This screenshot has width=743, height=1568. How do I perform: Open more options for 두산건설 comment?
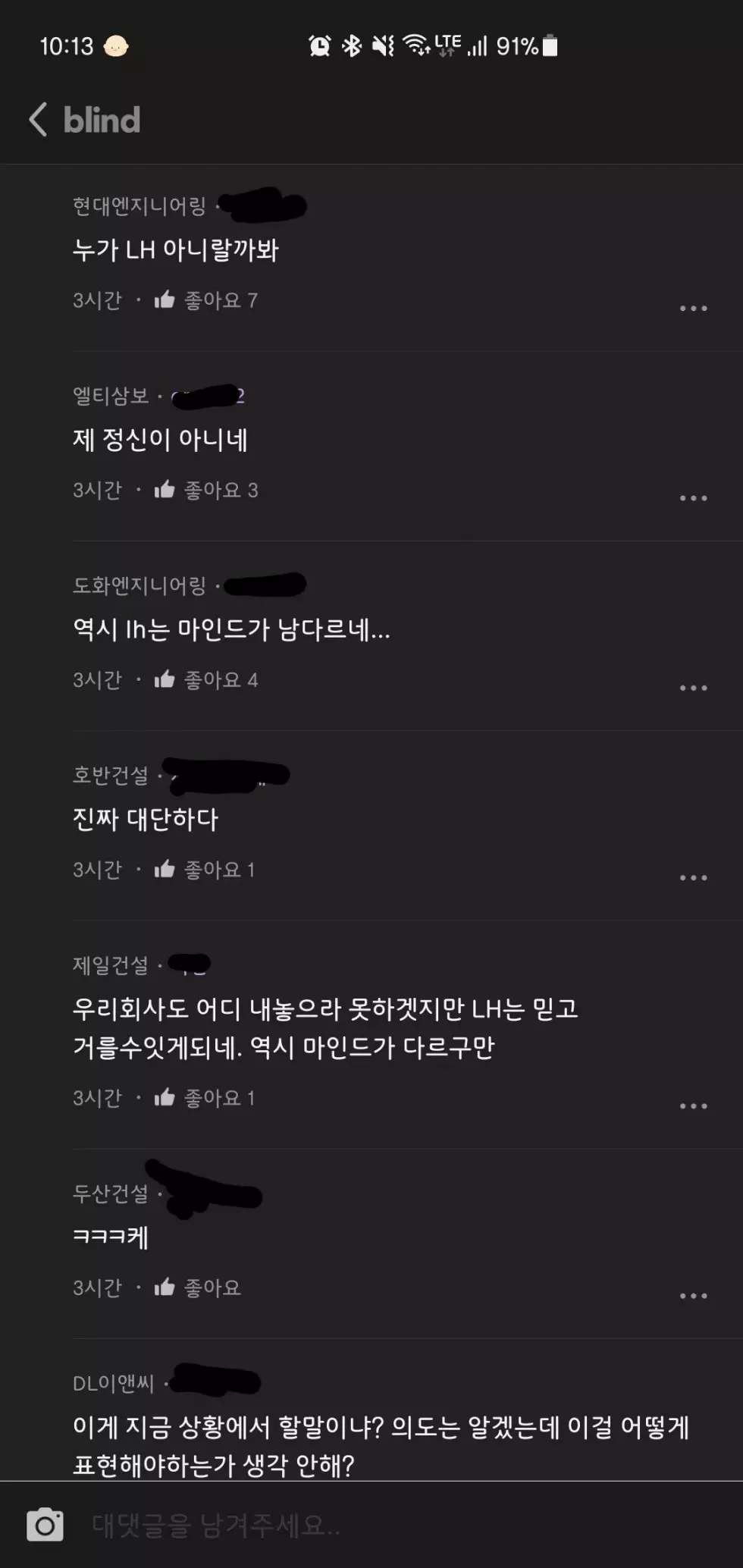693,1295
